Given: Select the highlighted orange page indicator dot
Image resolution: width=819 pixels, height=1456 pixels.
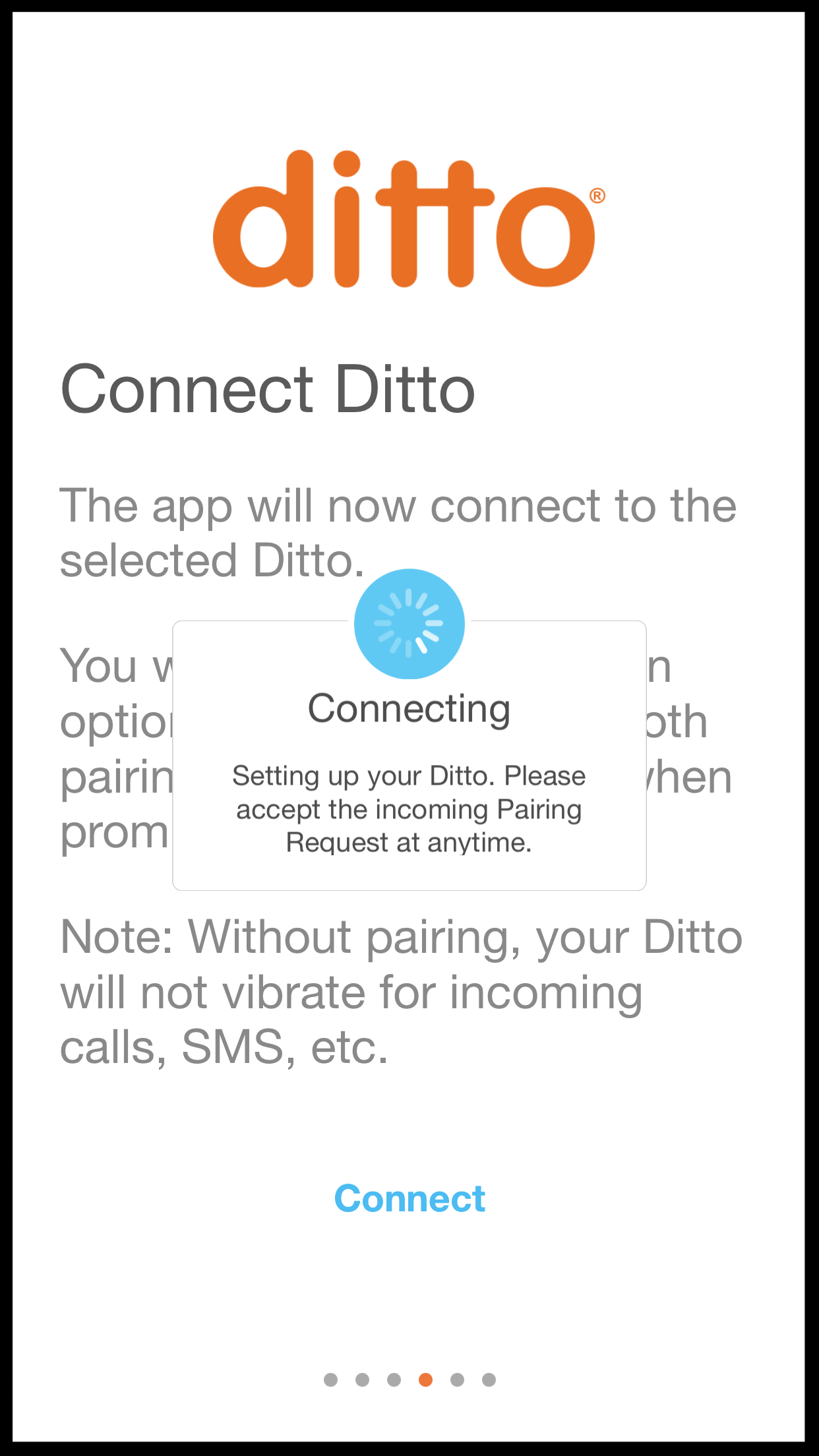Looking at the screenshot, I should pyautogui.click(x=425, y=1380).
